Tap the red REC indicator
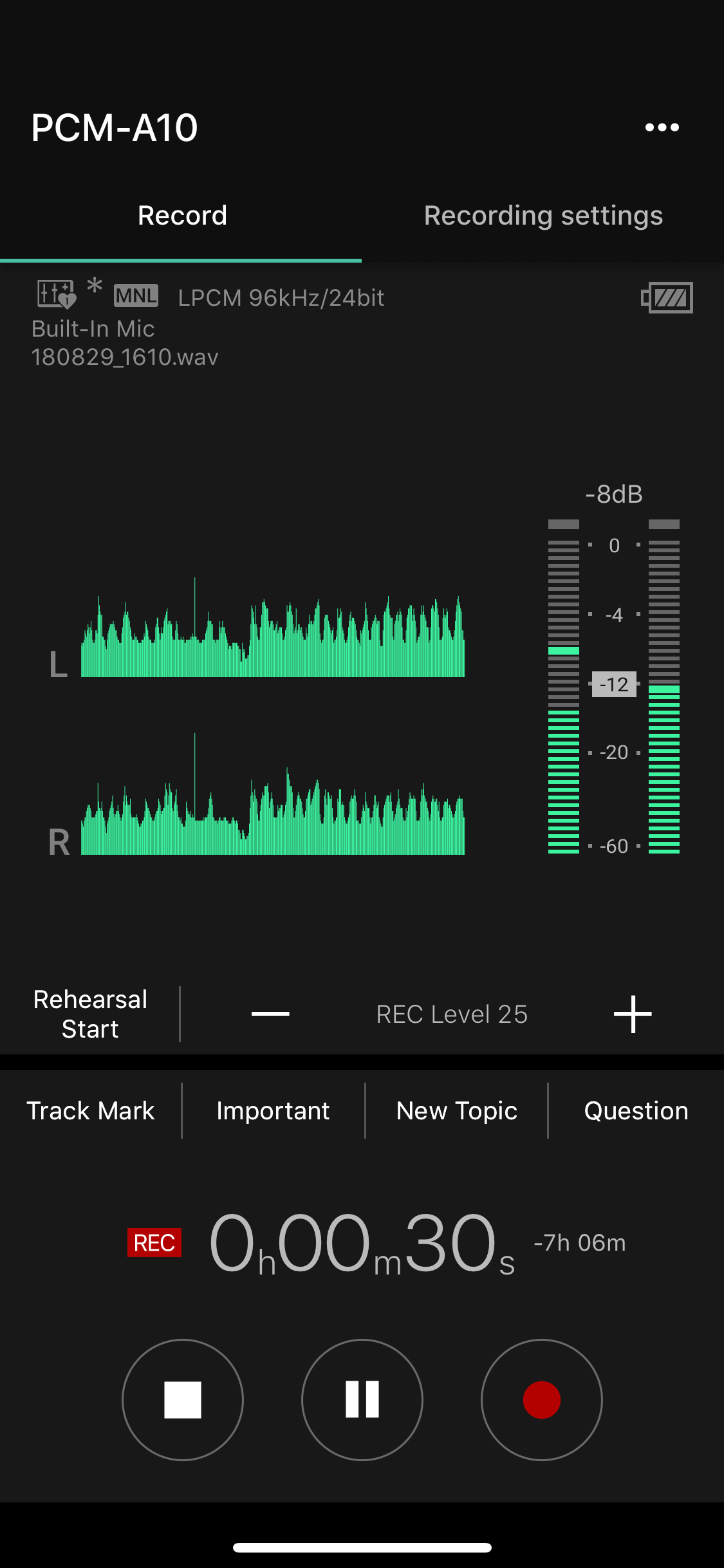 (x=153, y=1242)
